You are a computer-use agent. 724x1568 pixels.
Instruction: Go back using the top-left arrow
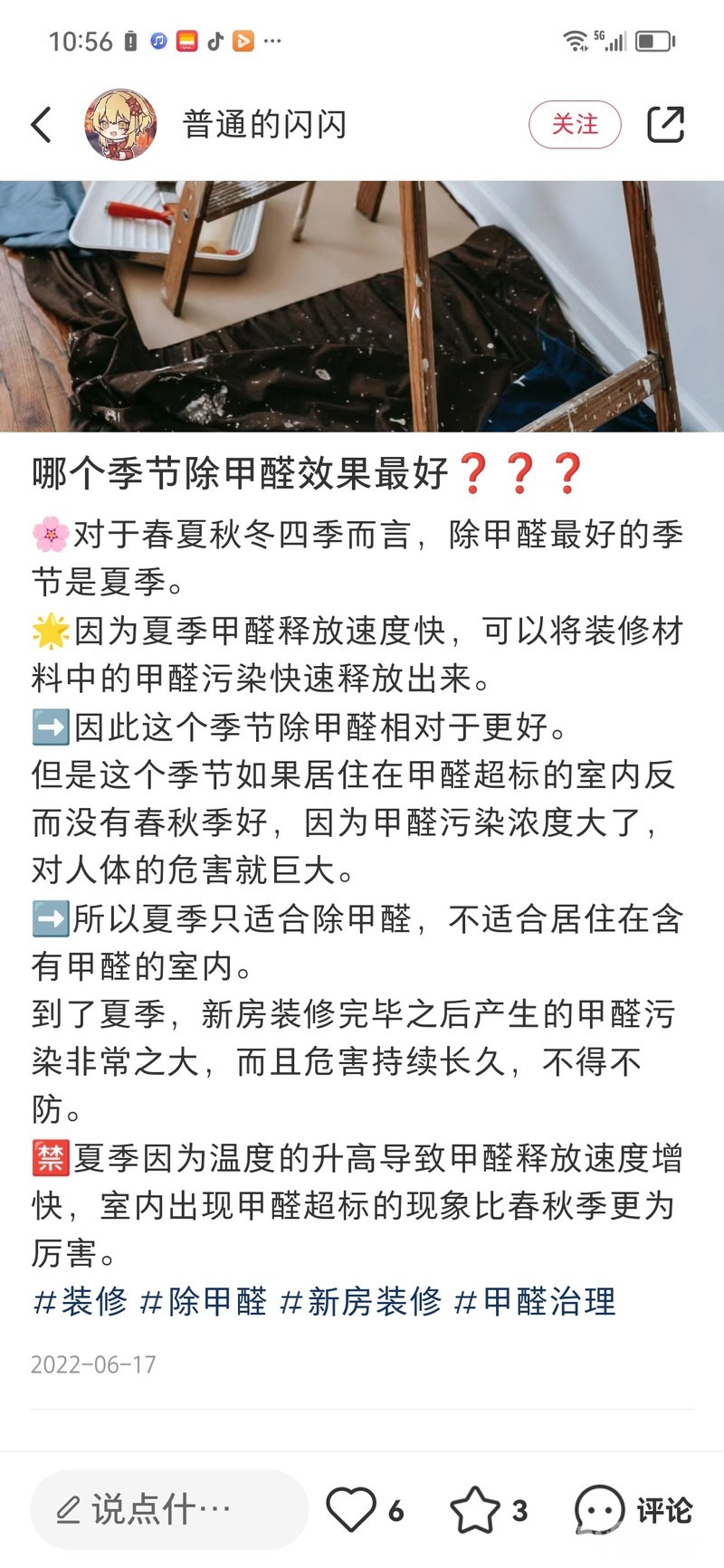pos(42,125)
